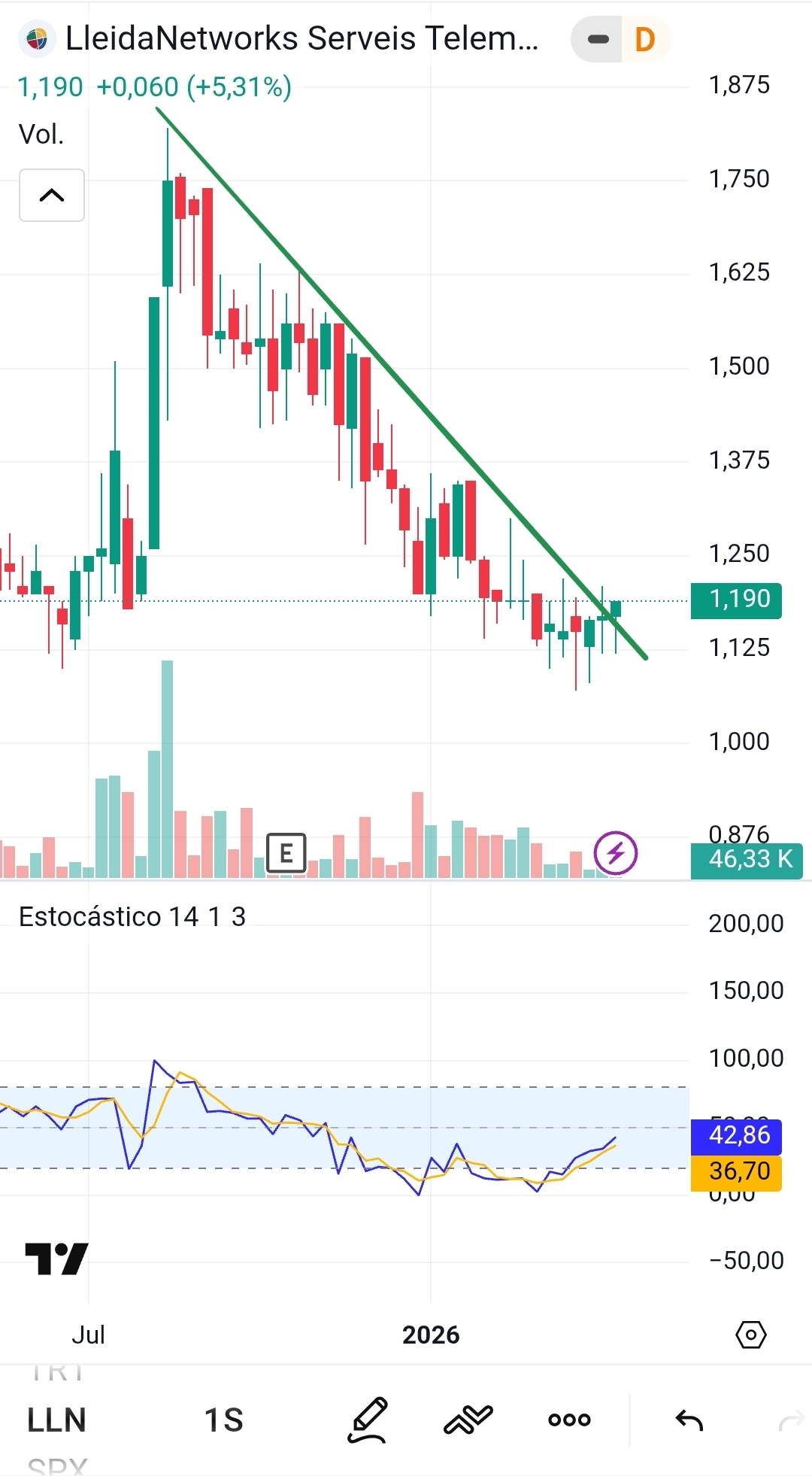This screenshot has width=812, height=1476.
Task: Change the 1S timeframe interval
Action: point(223,1420)
